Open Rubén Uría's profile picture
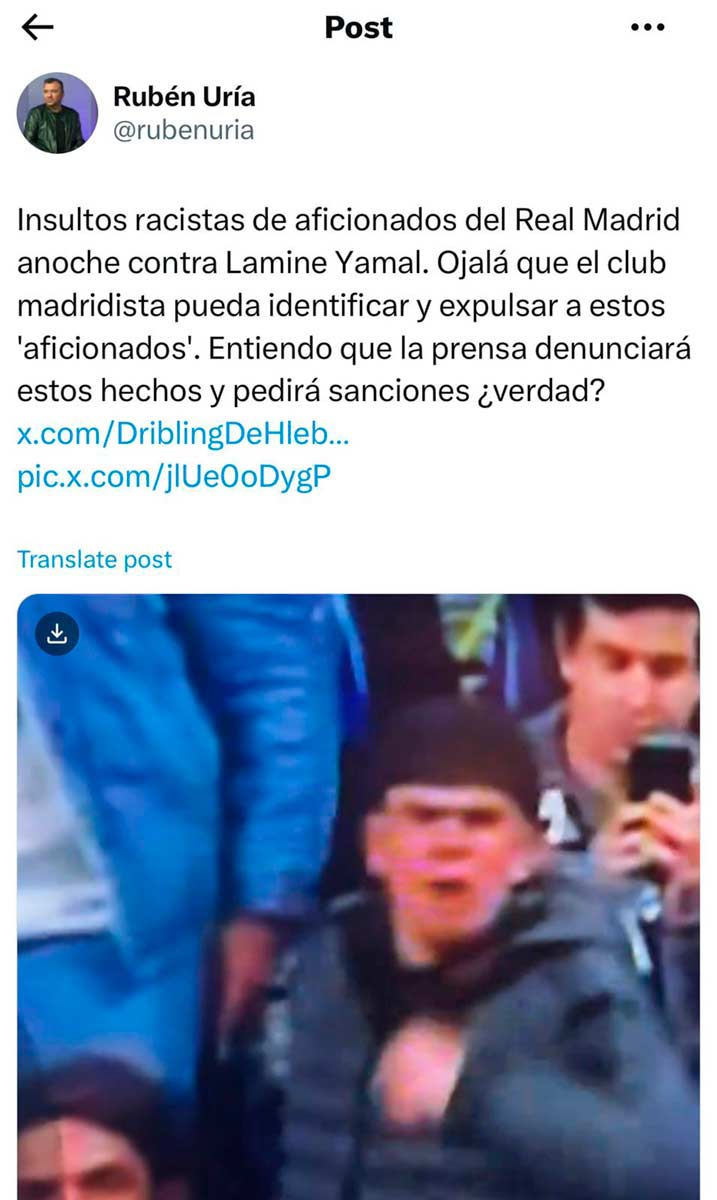 pos(57,113)
